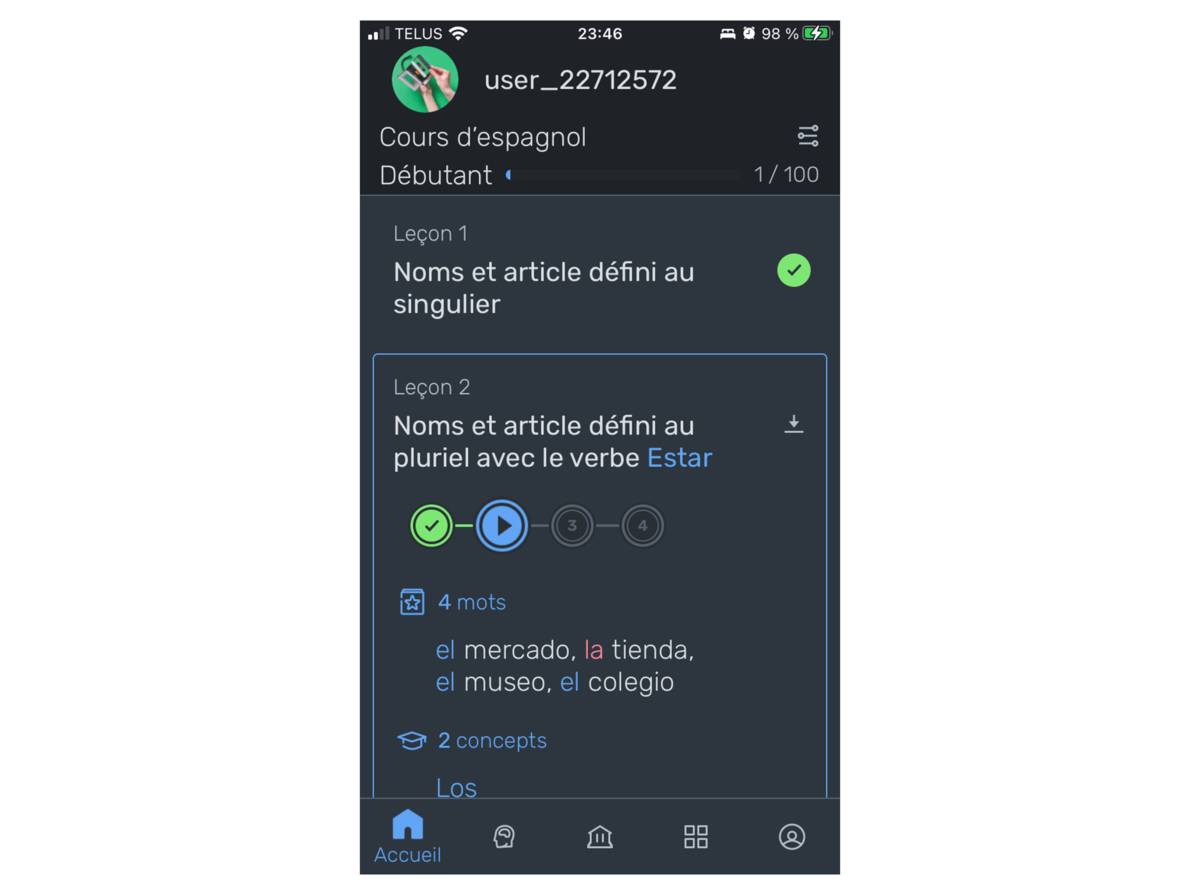Image resolution: width=1200 pixels, height=895 pixels.
Task: Open the Los concept
Action: click(x=456, y=787)
